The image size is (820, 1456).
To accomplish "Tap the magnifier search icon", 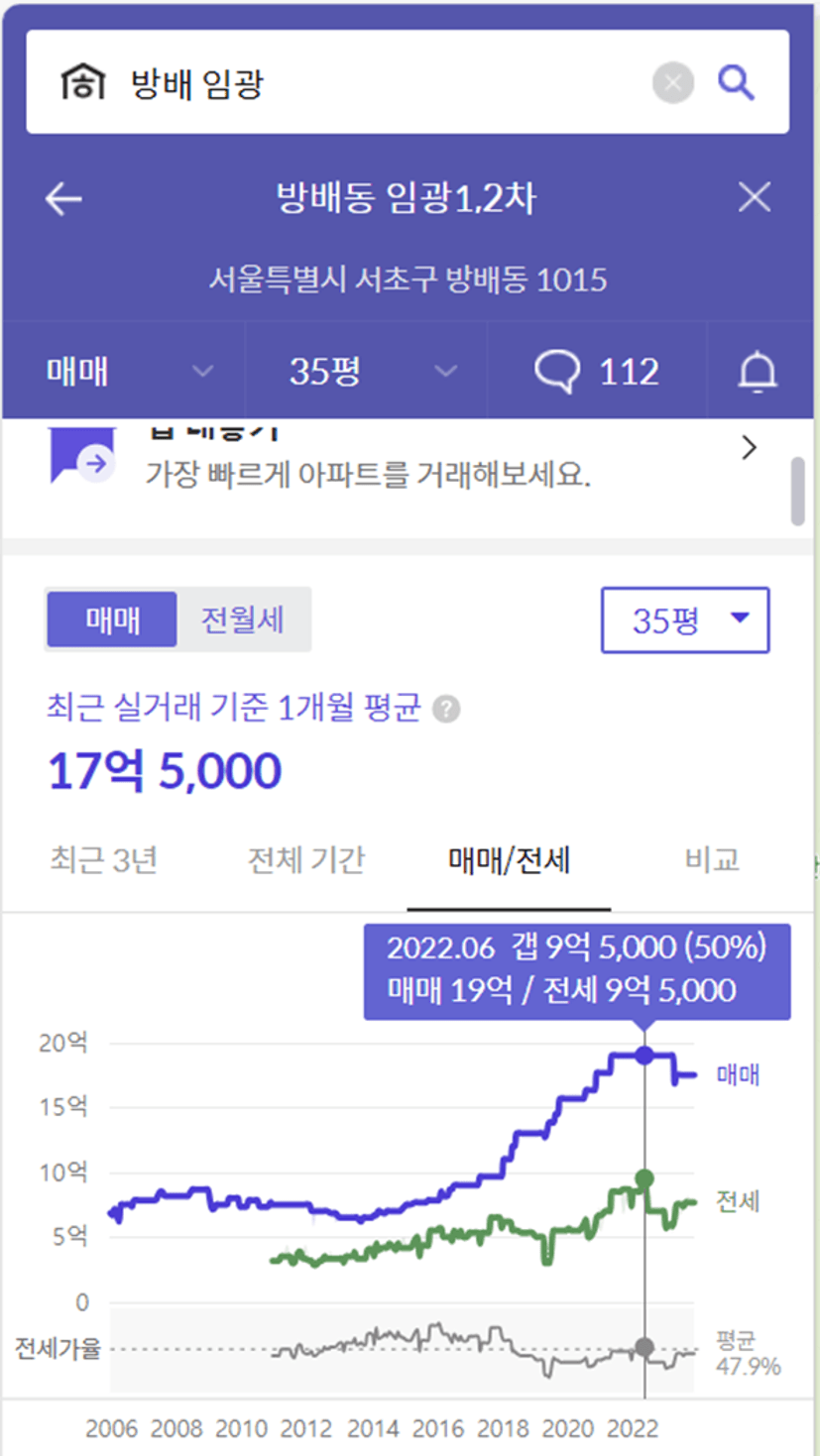I will [x=736, y=82].
